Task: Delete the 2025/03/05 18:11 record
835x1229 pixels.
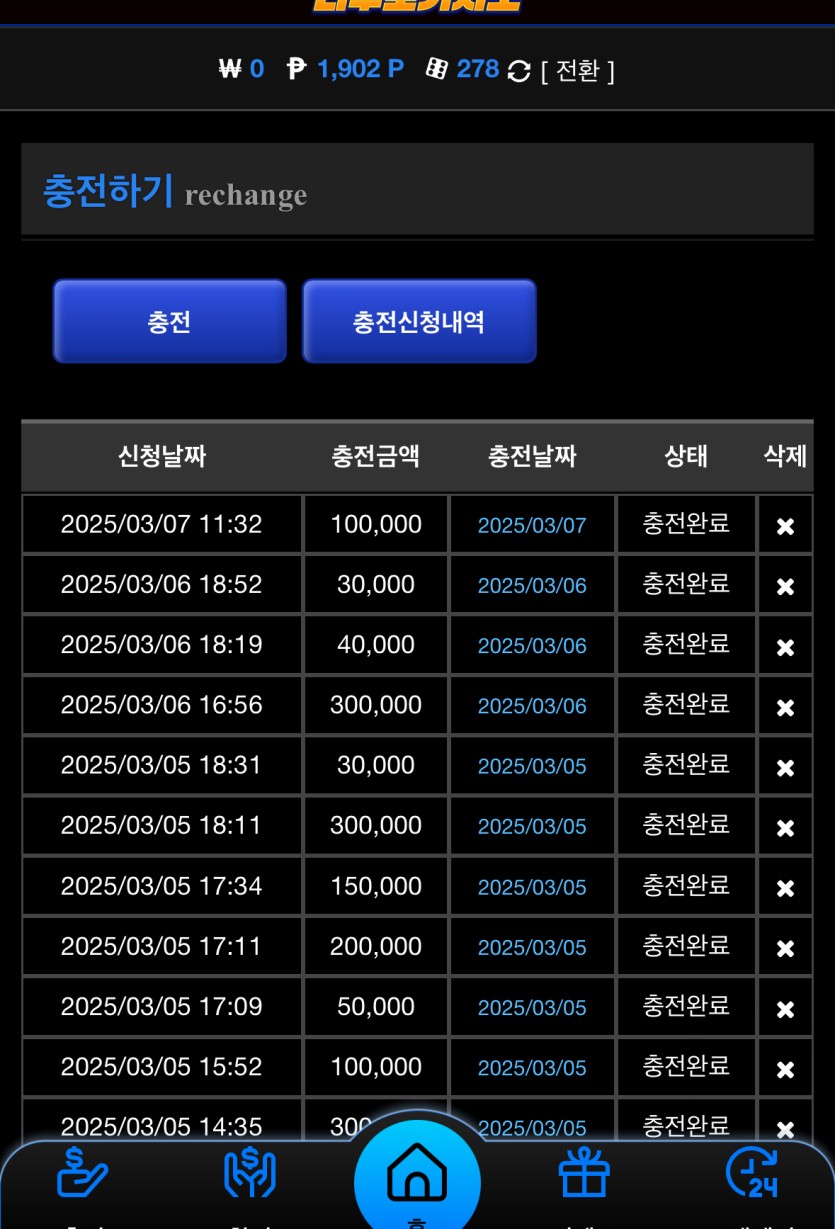Action: [x=785, y=827]
